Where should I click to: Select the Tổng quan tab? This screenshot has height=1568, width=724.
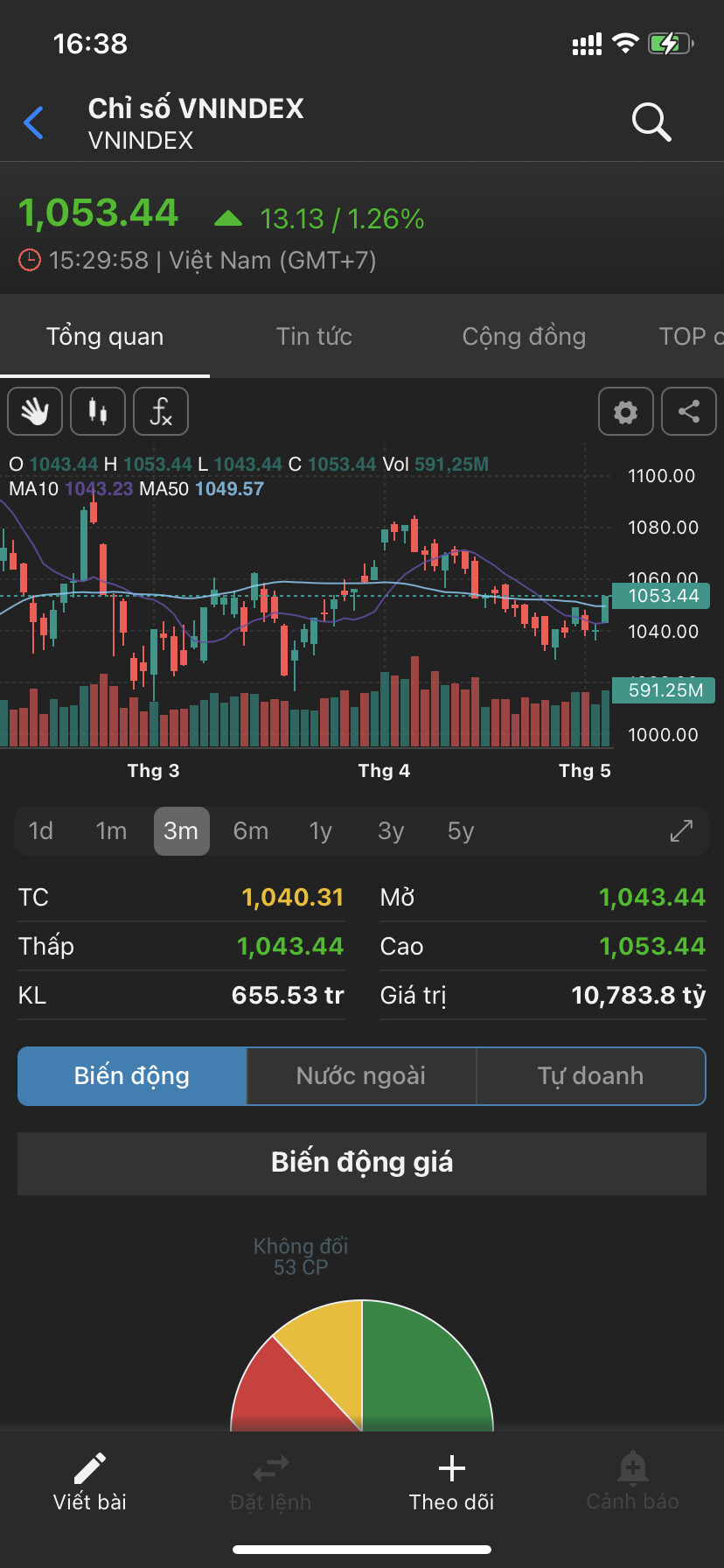click(105, 337)
